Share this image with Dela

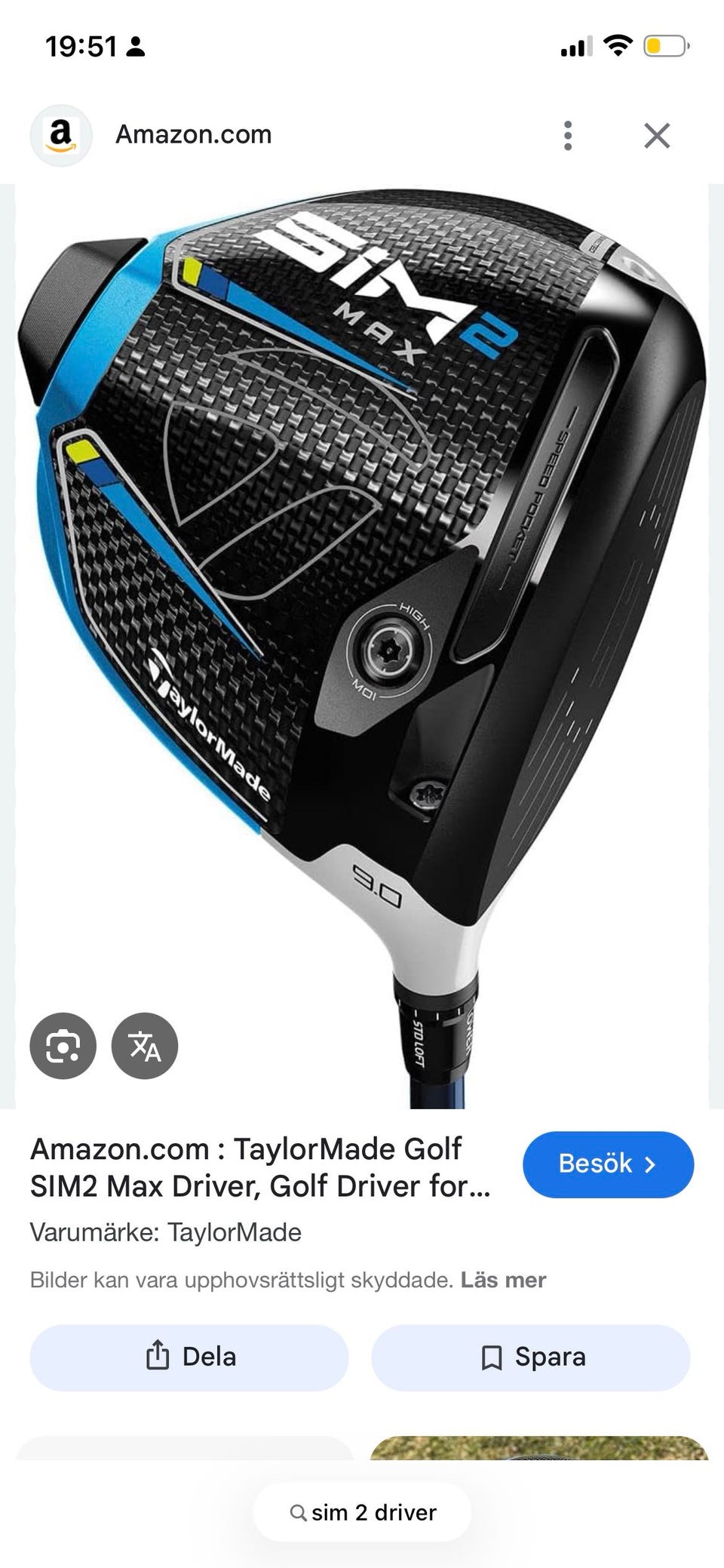click(189, 1357)
